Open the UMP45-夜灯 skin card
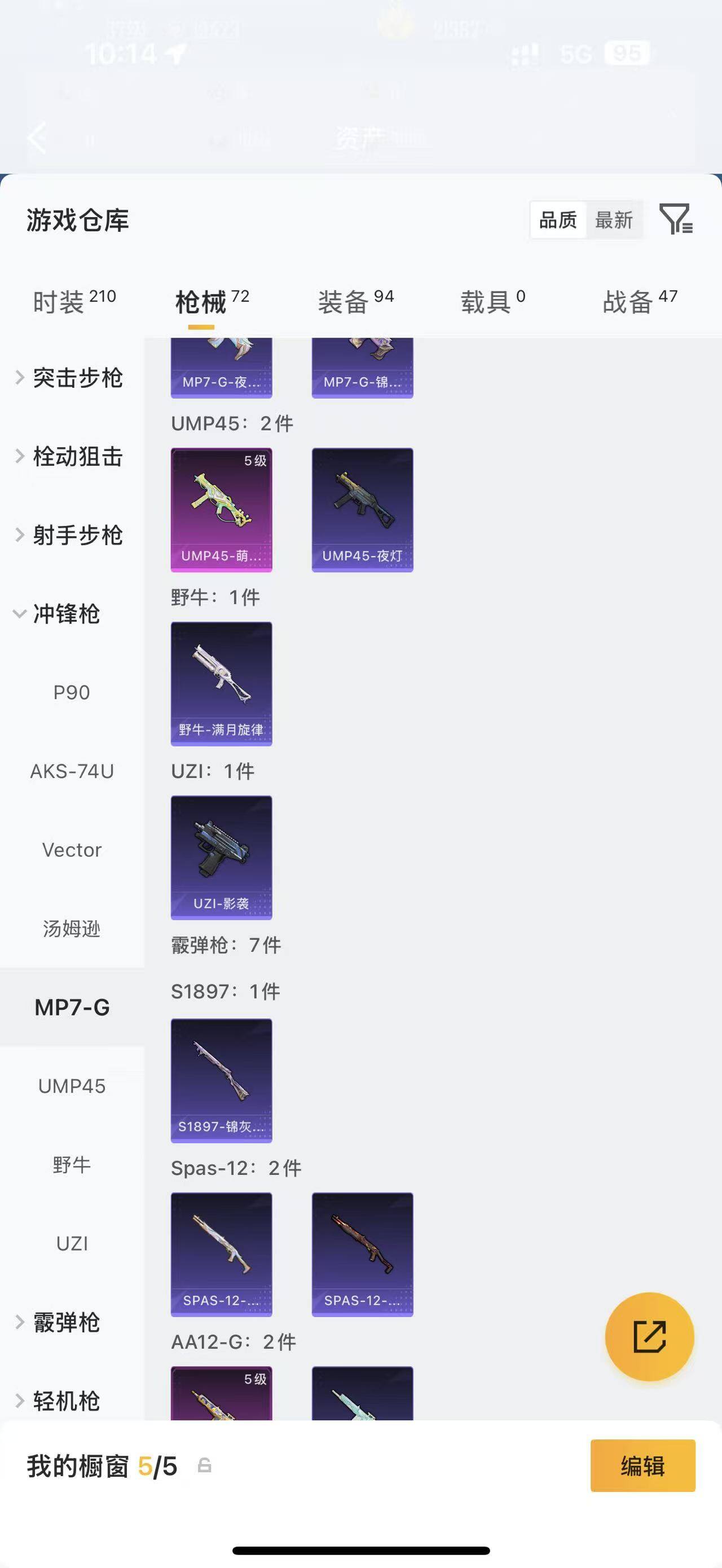722x1568 pixels. coord(362,510)
